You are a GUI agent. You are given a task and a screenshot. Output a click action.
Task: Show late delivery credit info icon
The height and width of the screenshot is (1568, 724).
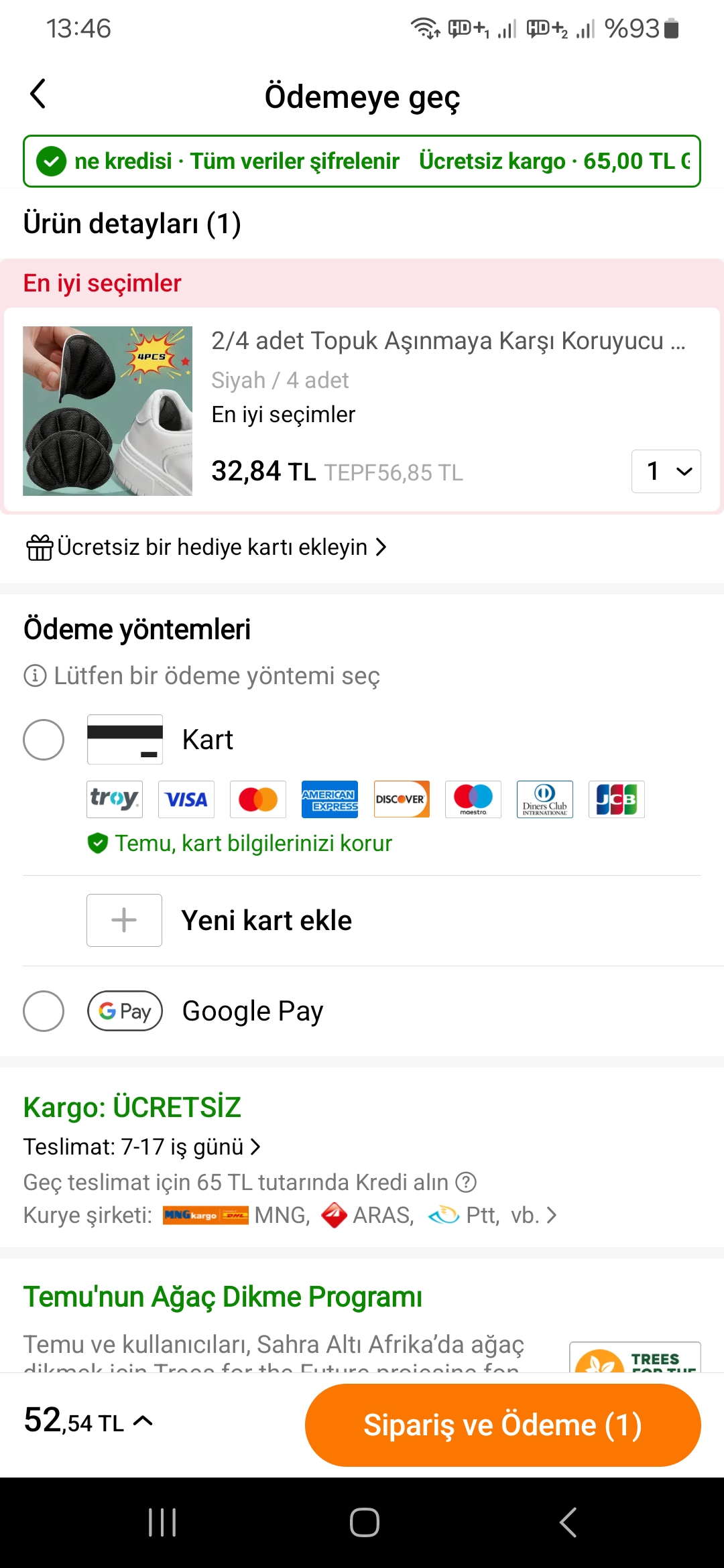pos(466,1182)
